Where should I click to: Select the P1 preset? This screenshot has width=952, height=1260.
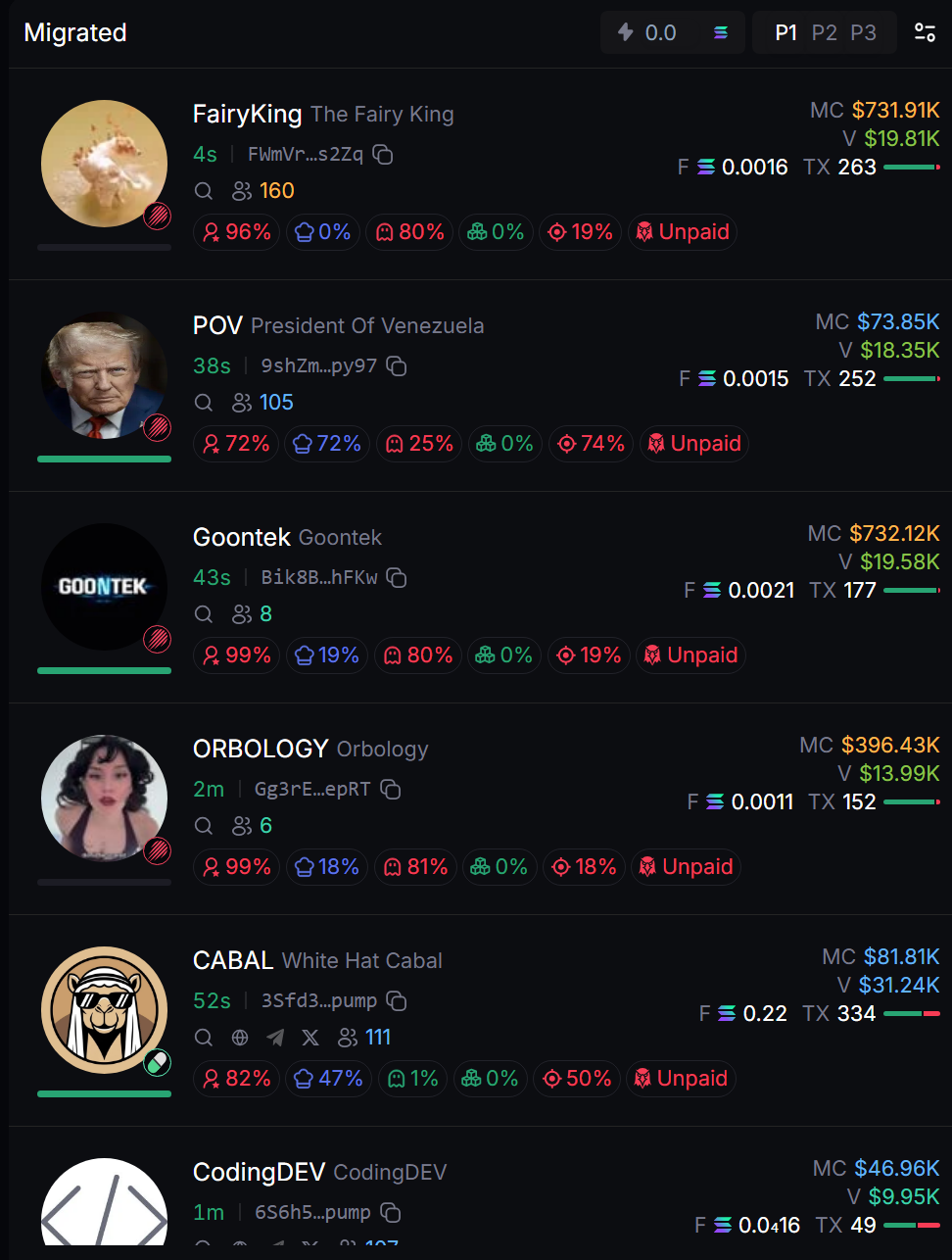click(x=785, y=32)
